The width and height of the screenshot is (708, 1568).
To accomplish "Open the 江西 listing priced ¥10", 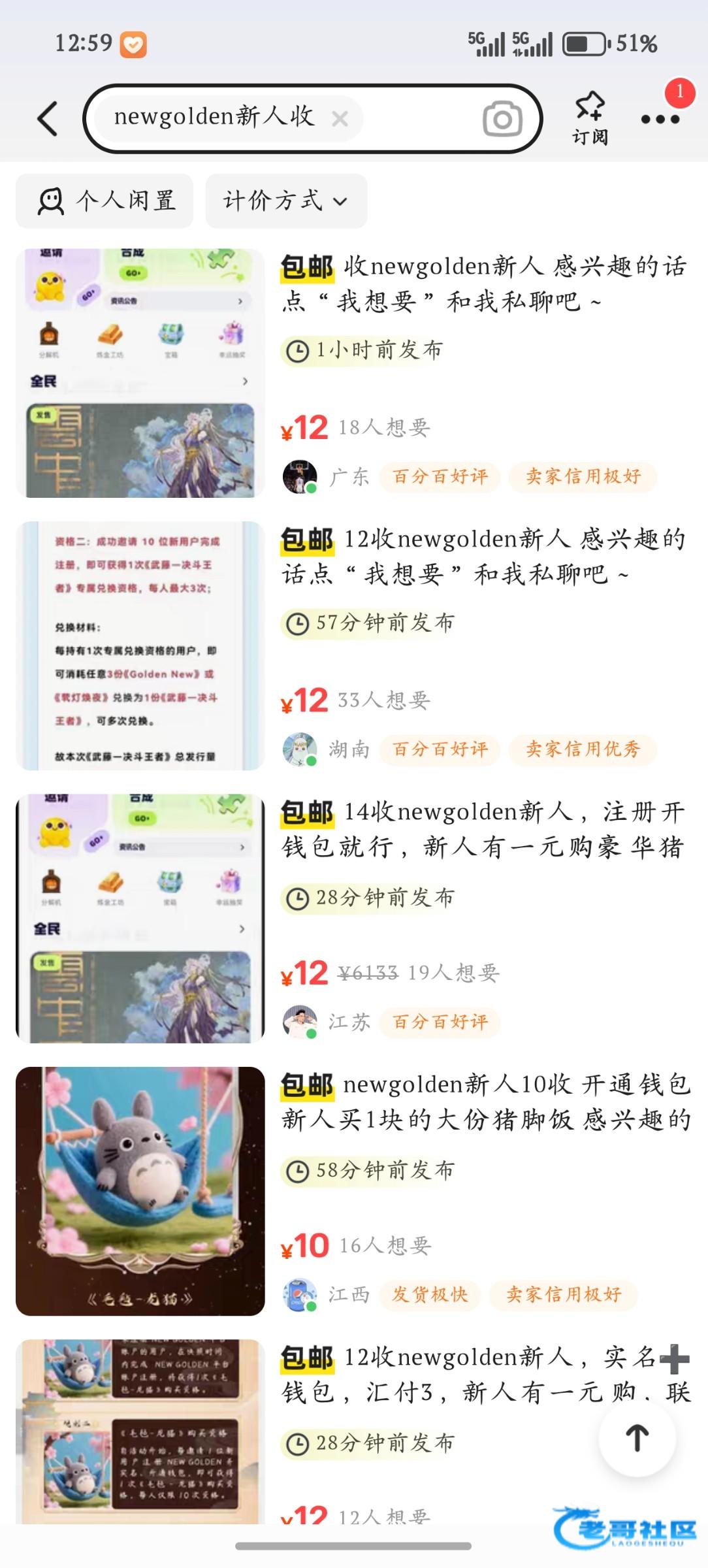I will point(483,1103).
